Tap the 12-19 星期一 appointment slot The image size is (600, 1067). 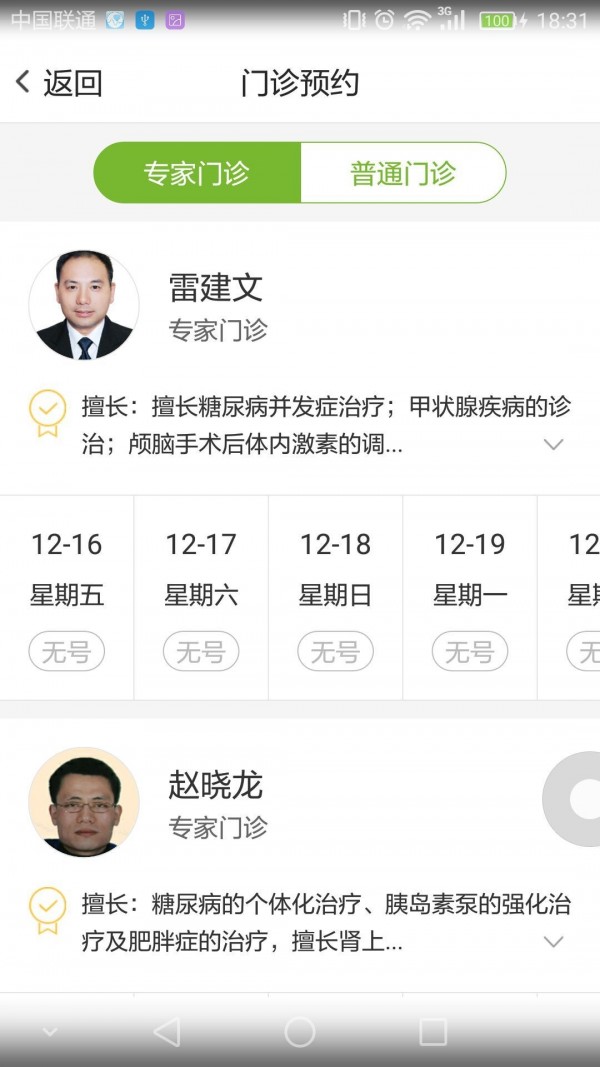(x=470, y=598)
